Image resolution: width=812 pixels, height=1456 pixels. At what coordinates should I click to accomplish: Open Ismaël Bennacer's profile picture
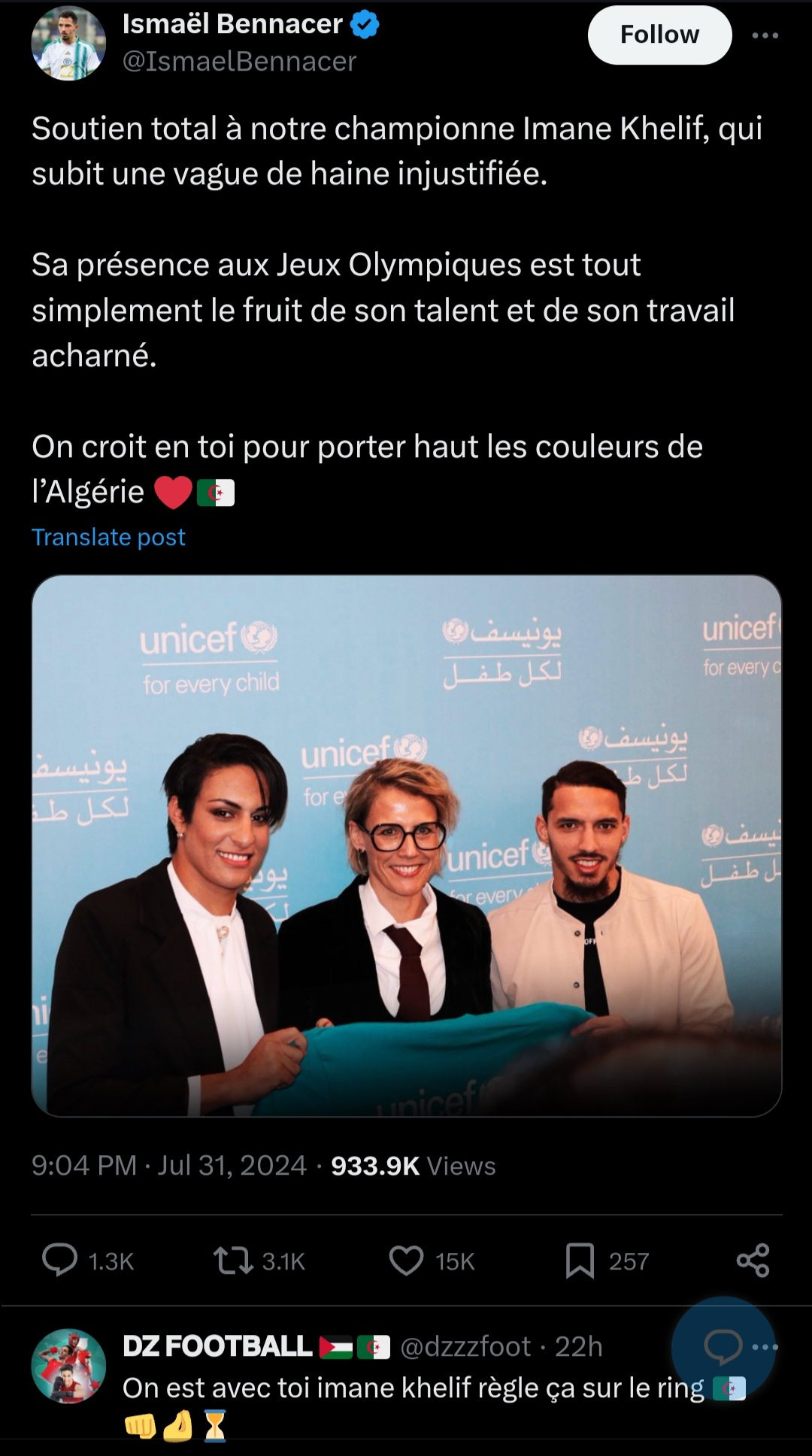(68, 44)
